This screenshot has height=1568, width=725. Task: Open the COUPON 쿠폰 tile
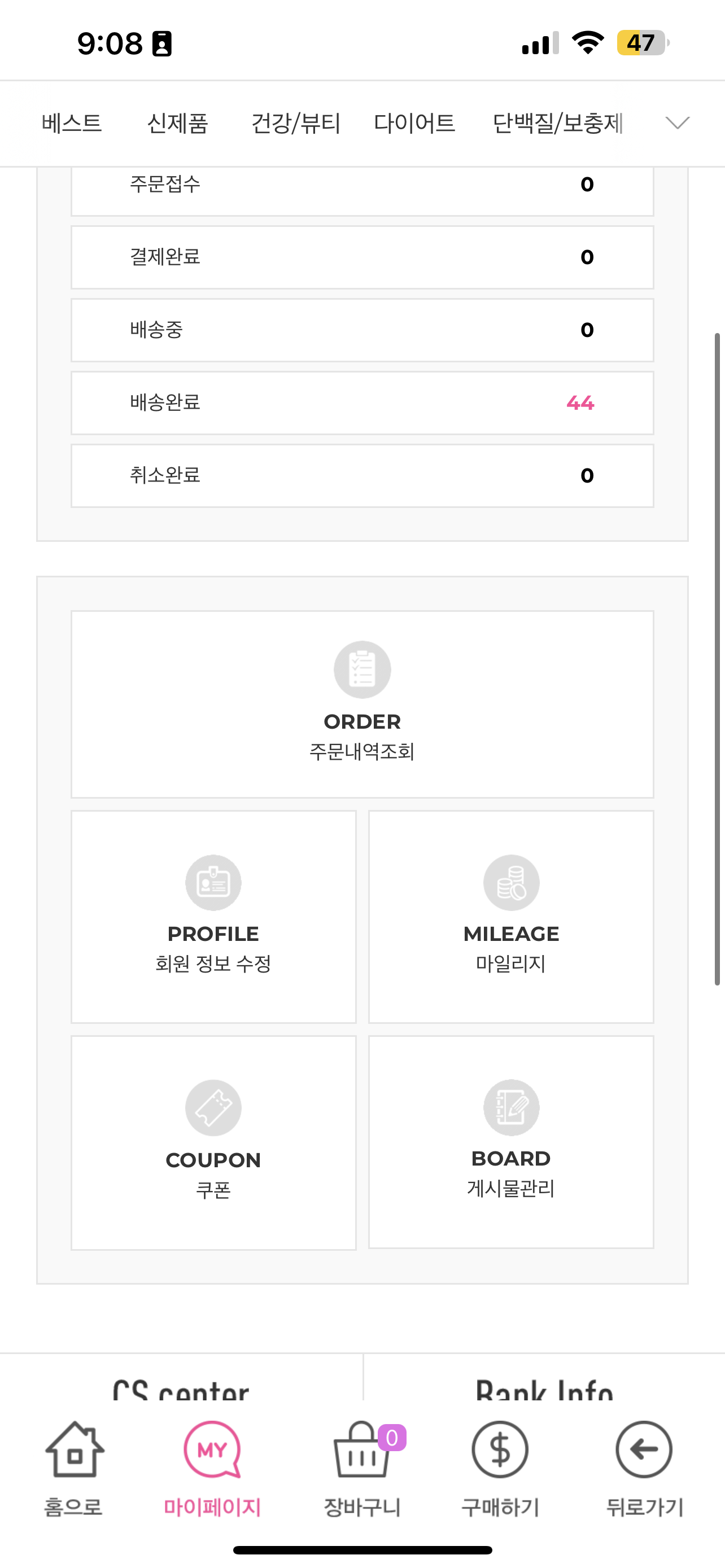pos(213,1142)
